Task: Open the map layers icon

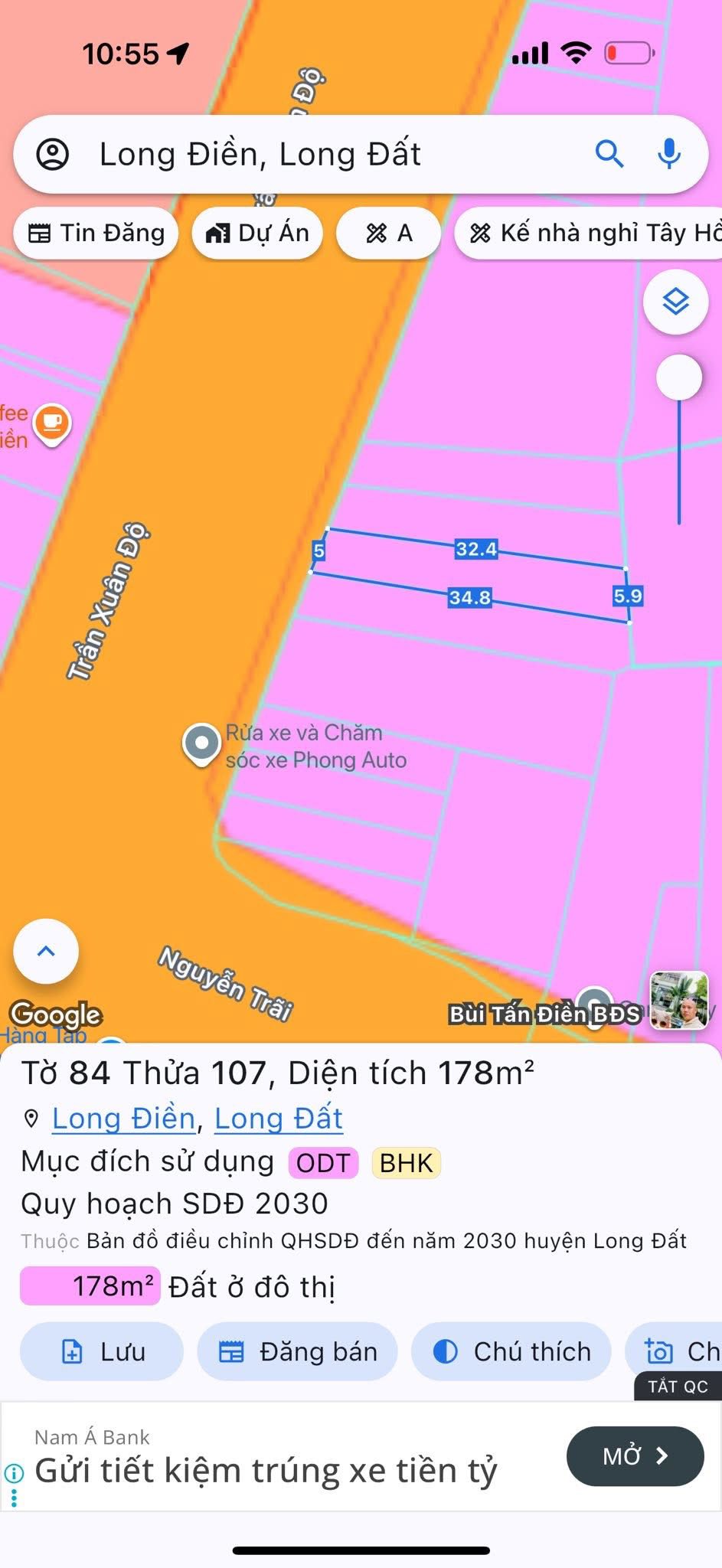Action: (675, 302)
